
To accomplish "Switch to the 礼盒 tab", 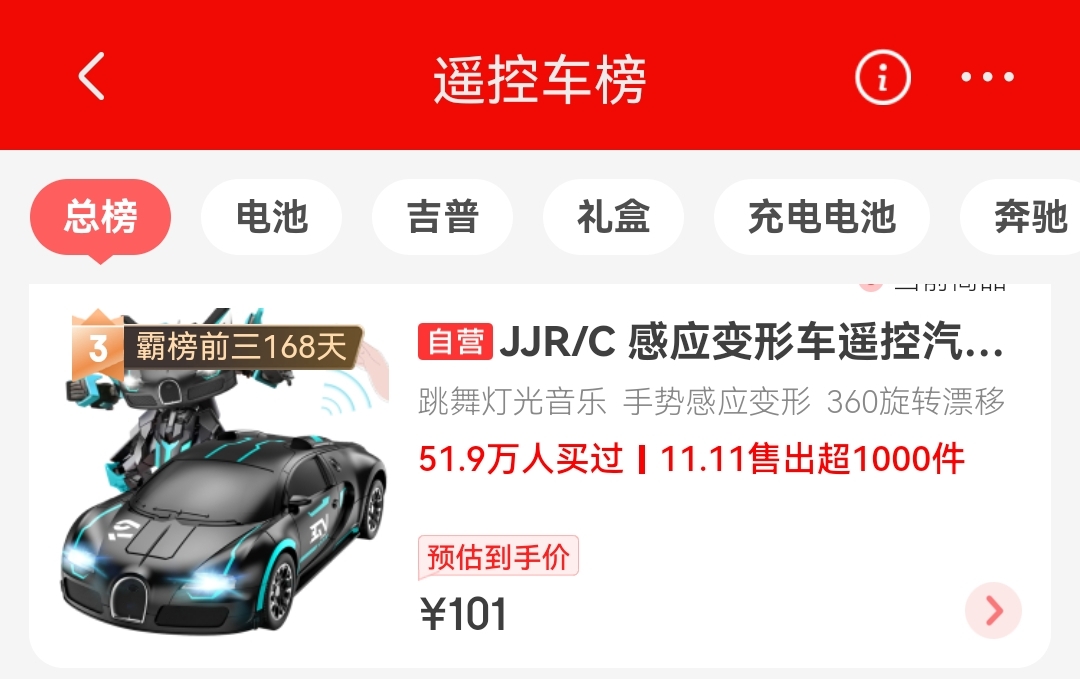I will [613, 217].
